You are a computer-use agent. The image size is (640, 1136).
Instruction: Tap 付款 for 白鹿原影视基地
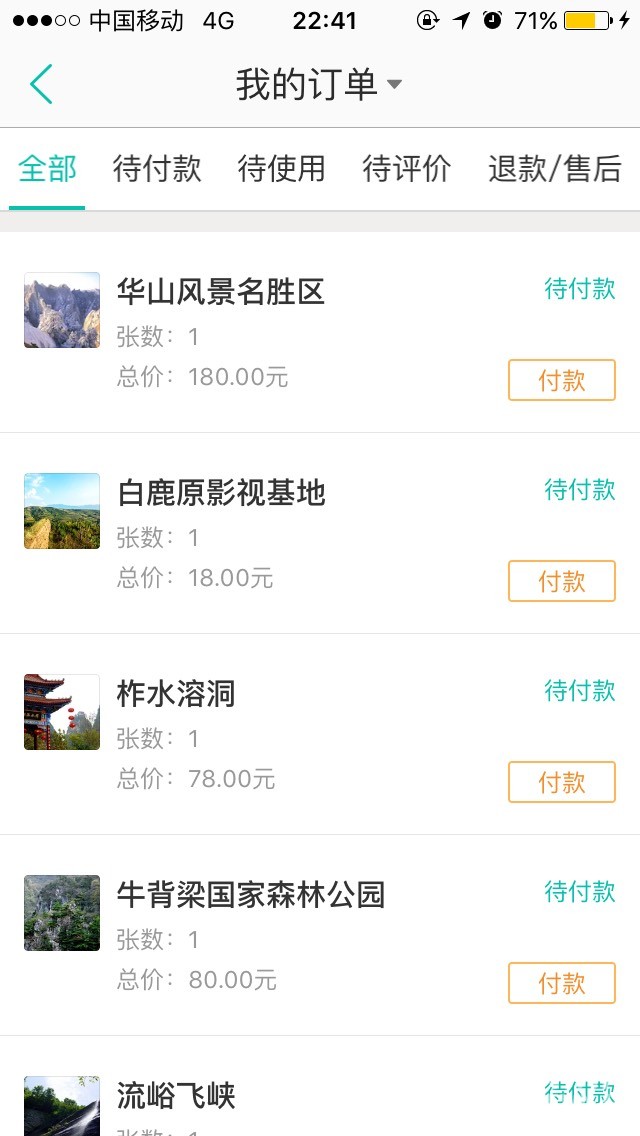point(561,581)
